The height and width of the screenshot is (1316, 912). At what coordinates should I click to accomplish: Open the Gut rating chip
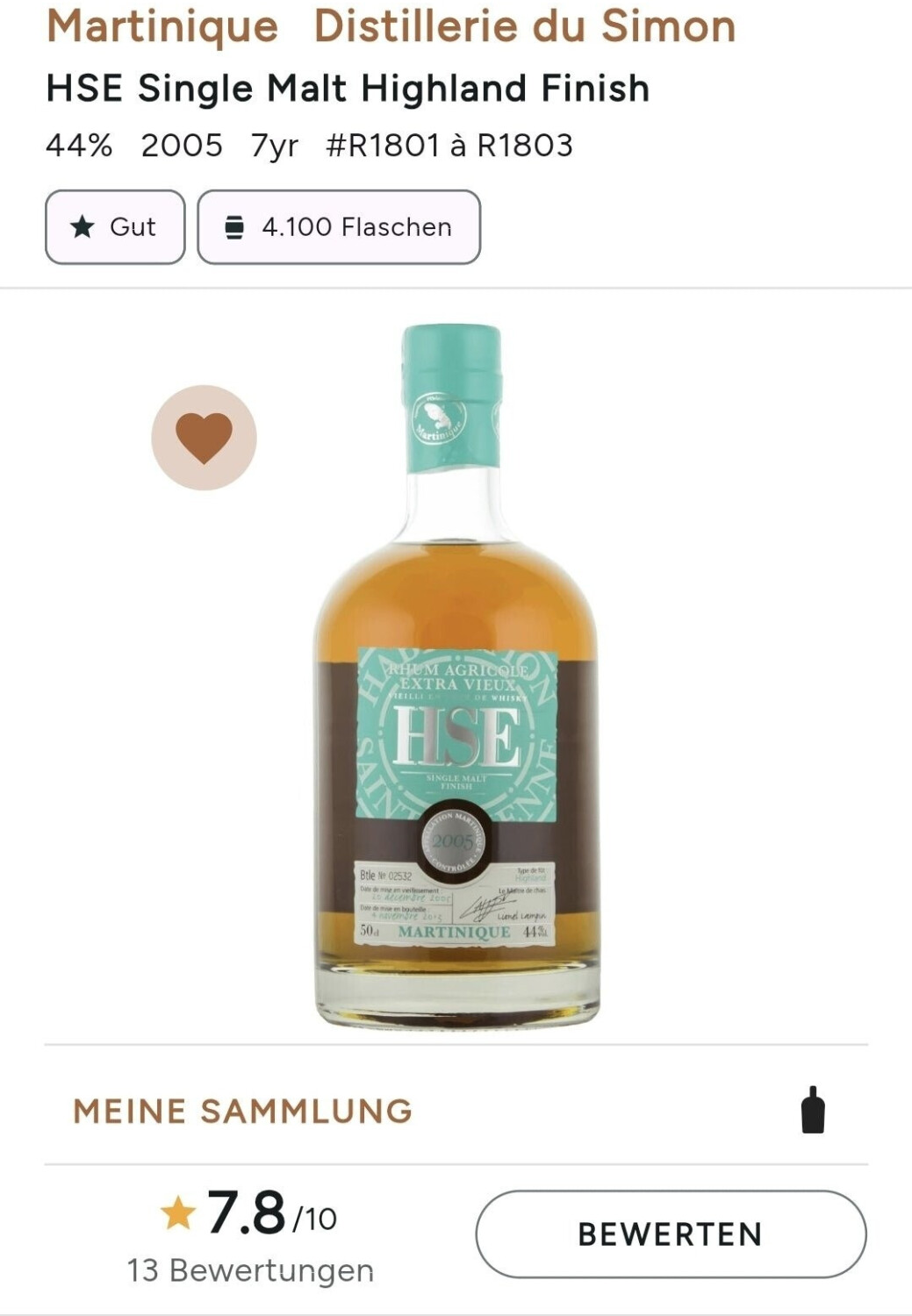115,227
